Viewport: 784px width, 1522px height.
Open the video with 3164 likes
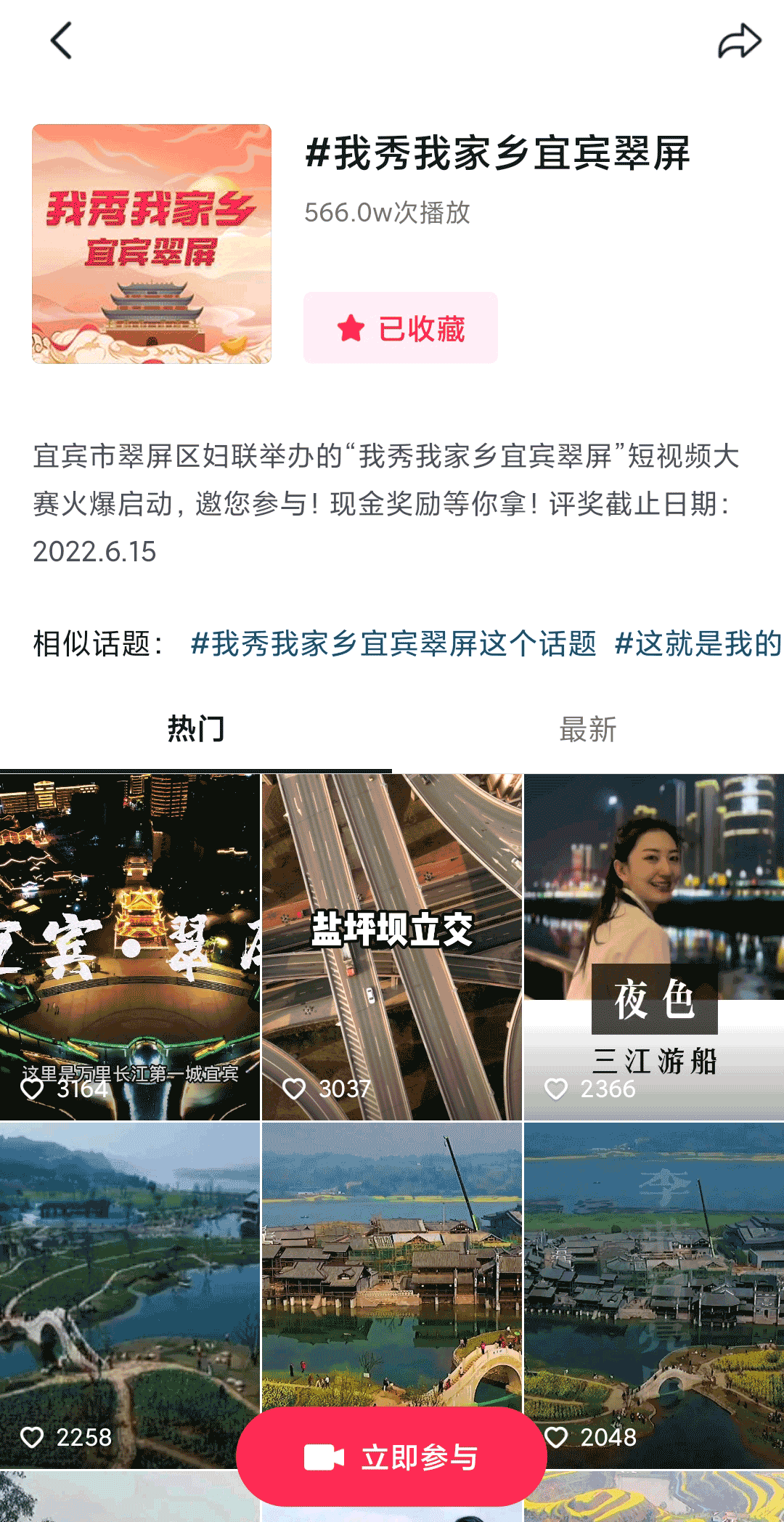pyautogui.click(x=130, y=947)
